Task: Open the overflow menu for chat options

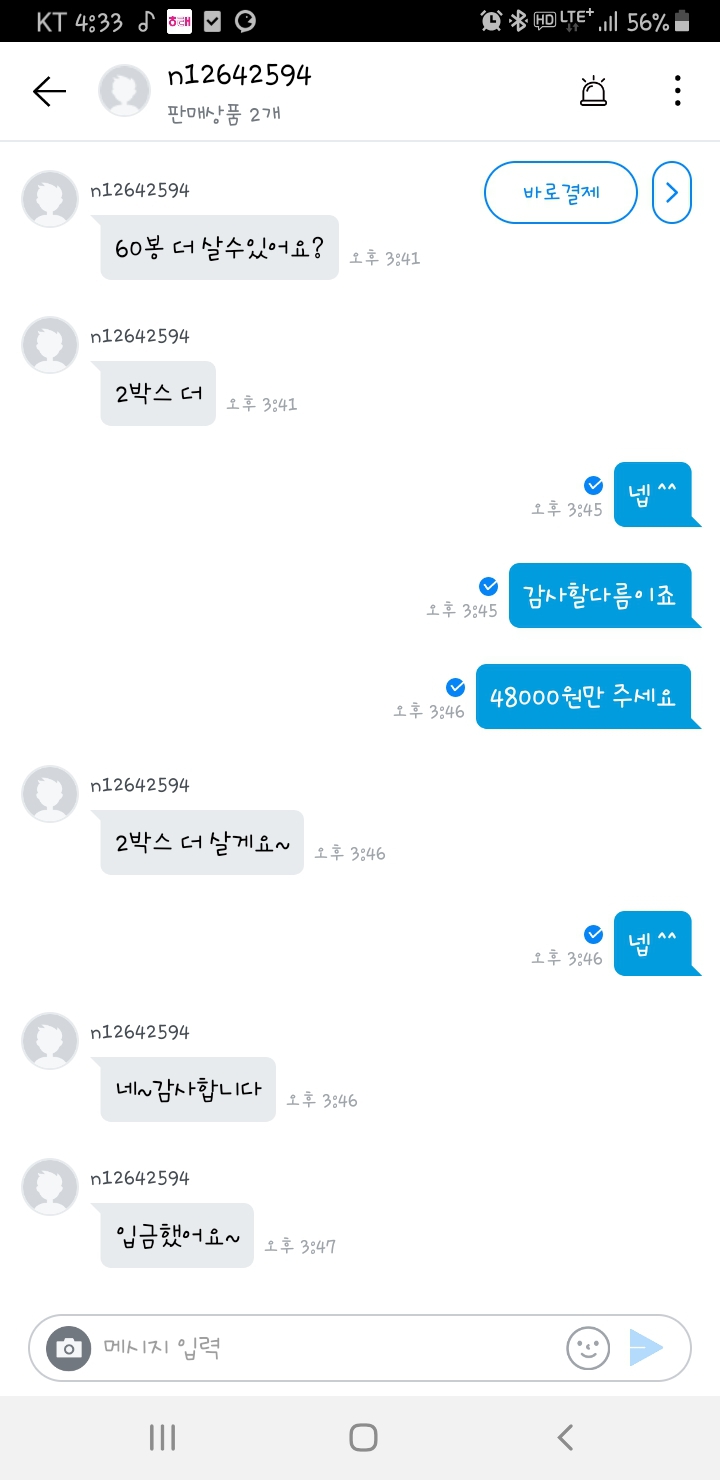Action: pos(677,90)
